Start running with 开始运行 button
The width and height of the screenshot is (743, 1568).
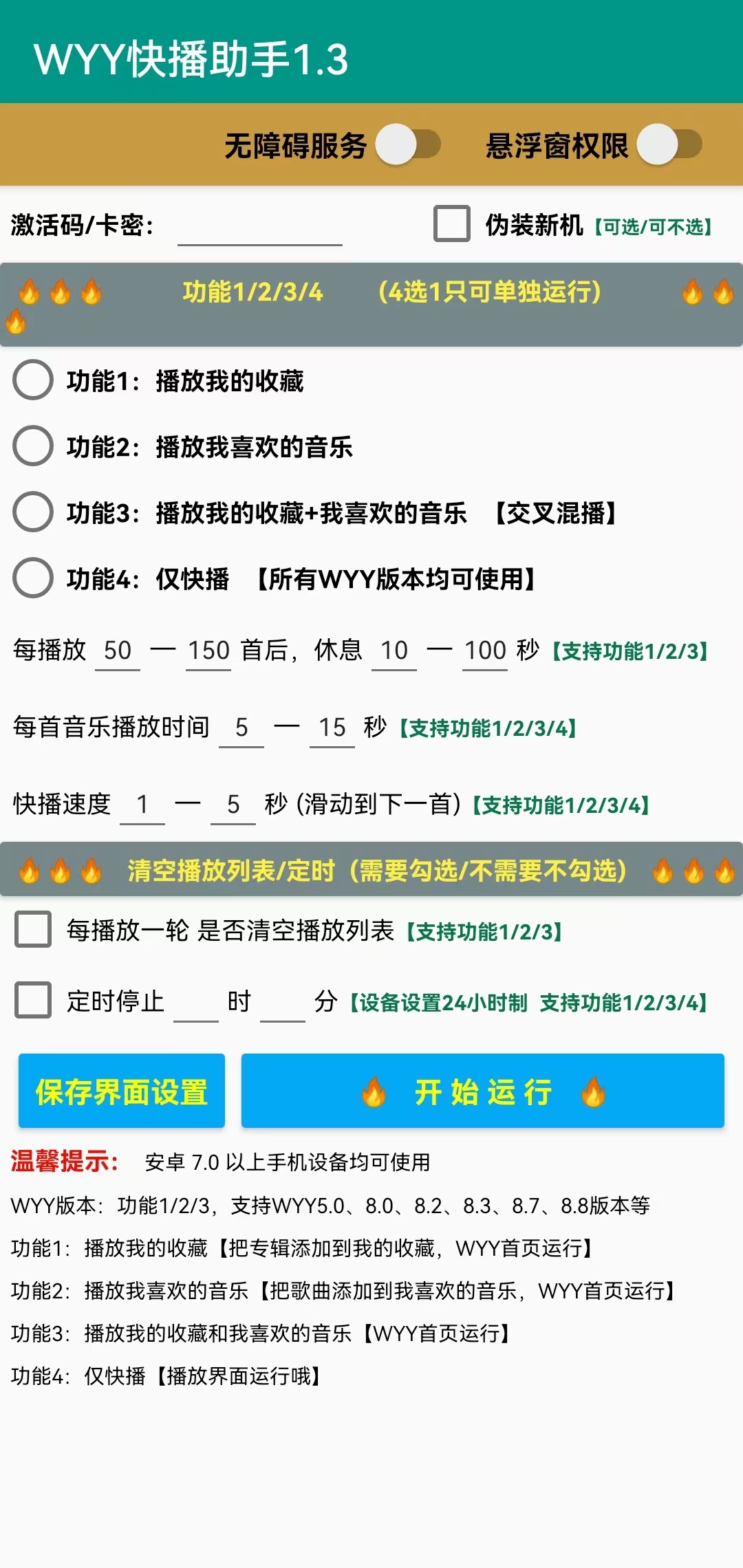point(483,1091)
